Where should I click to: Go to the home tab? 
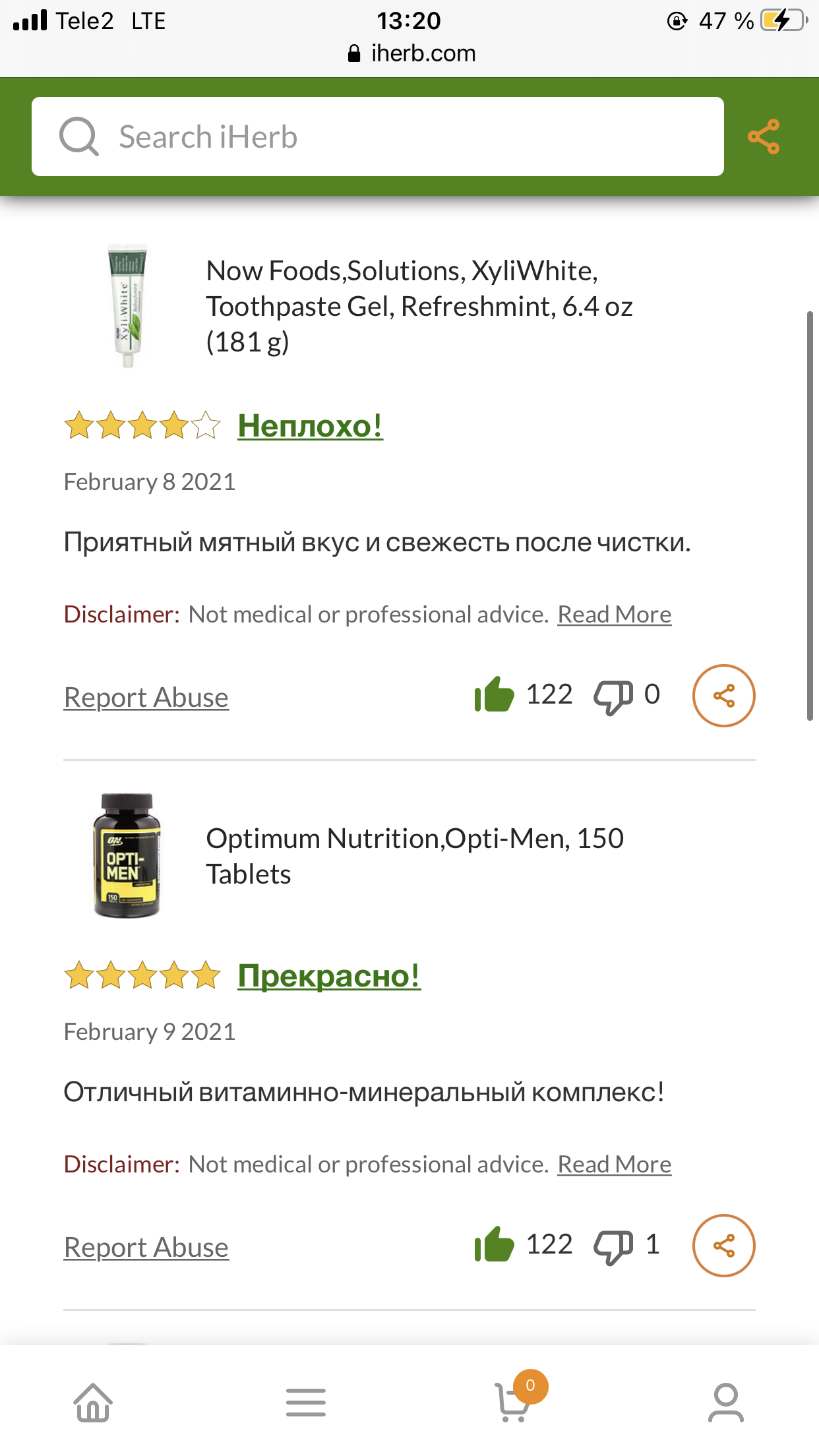pos(93,1402)
